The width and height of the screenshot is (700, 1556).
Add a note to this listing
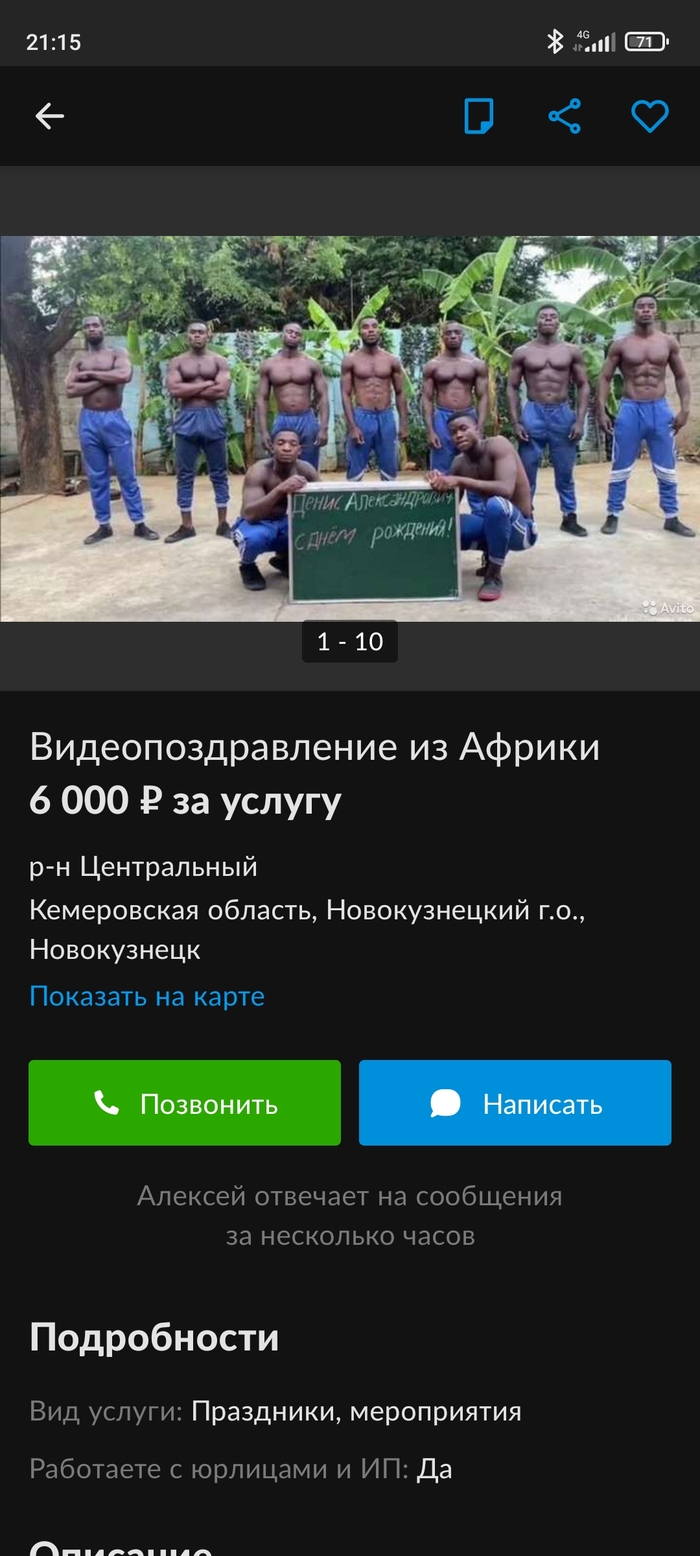point(479,116)
